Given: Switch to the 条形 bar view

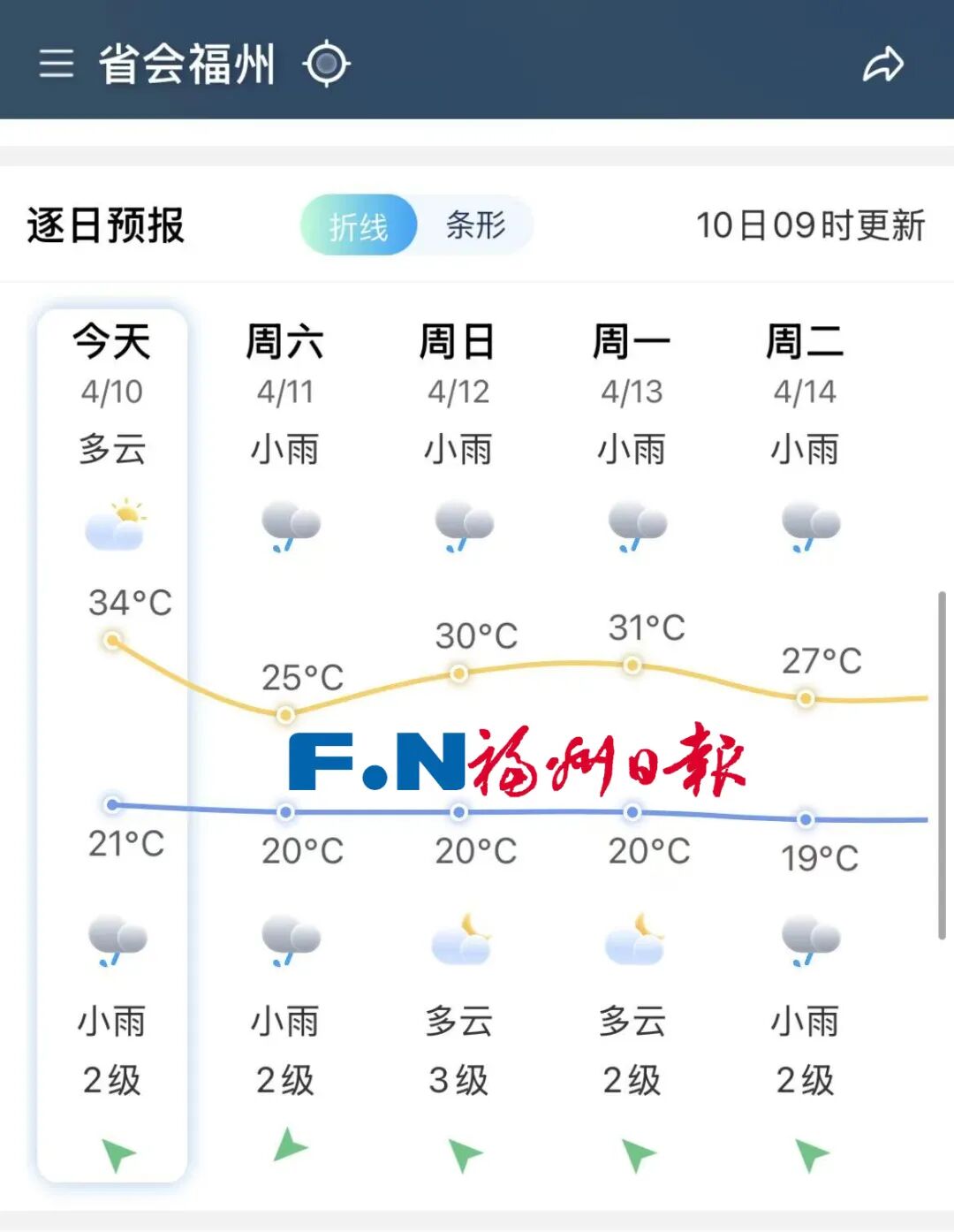Looking at the screenshot, I should click(475, 226).
